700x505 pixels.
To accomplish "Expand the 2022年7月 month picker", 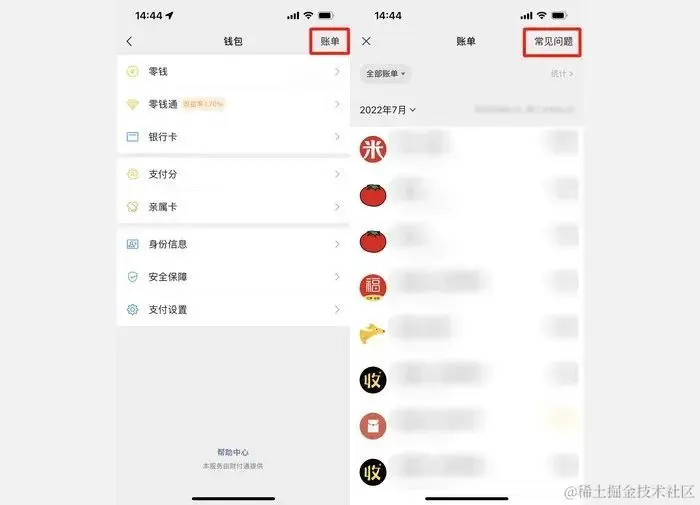I will tap(388, 110).
